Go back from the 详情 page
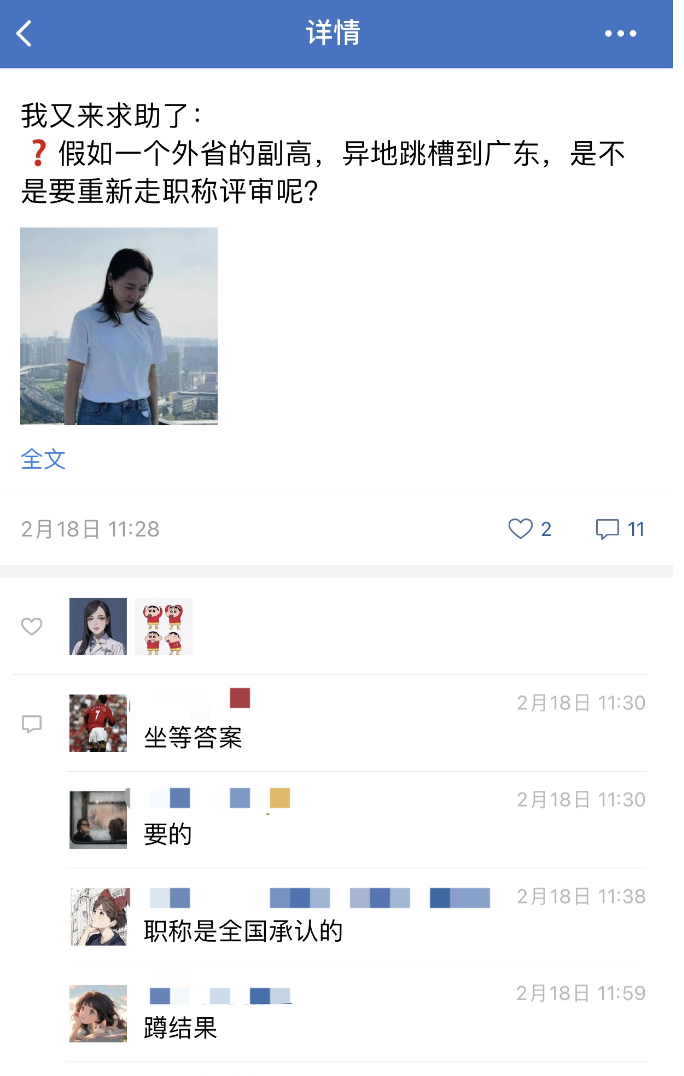The image size is (684, 1076). pos(25,34)
